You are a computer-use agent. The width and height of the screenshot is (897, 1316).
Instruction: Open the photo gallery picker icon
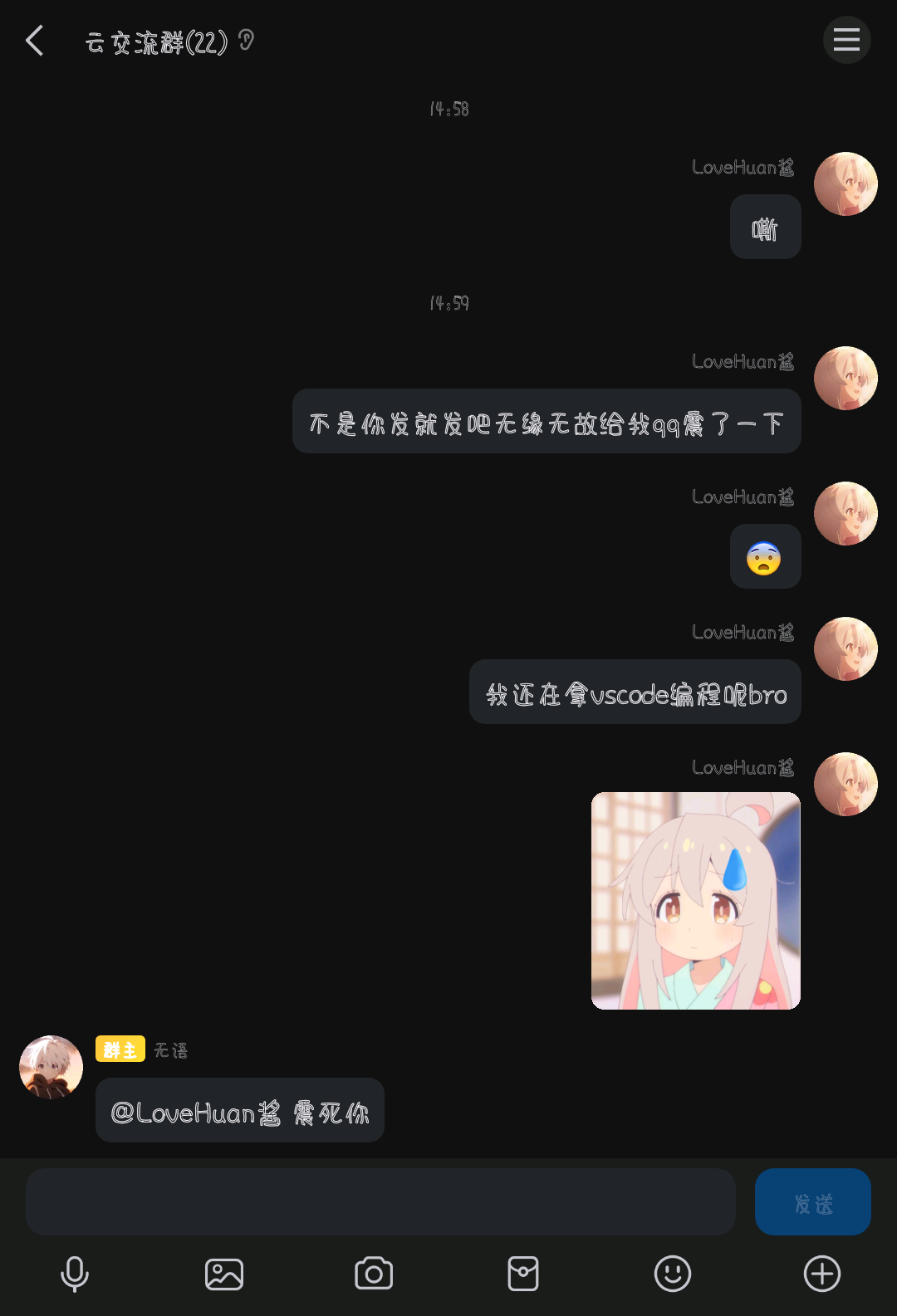(223, 1273)
